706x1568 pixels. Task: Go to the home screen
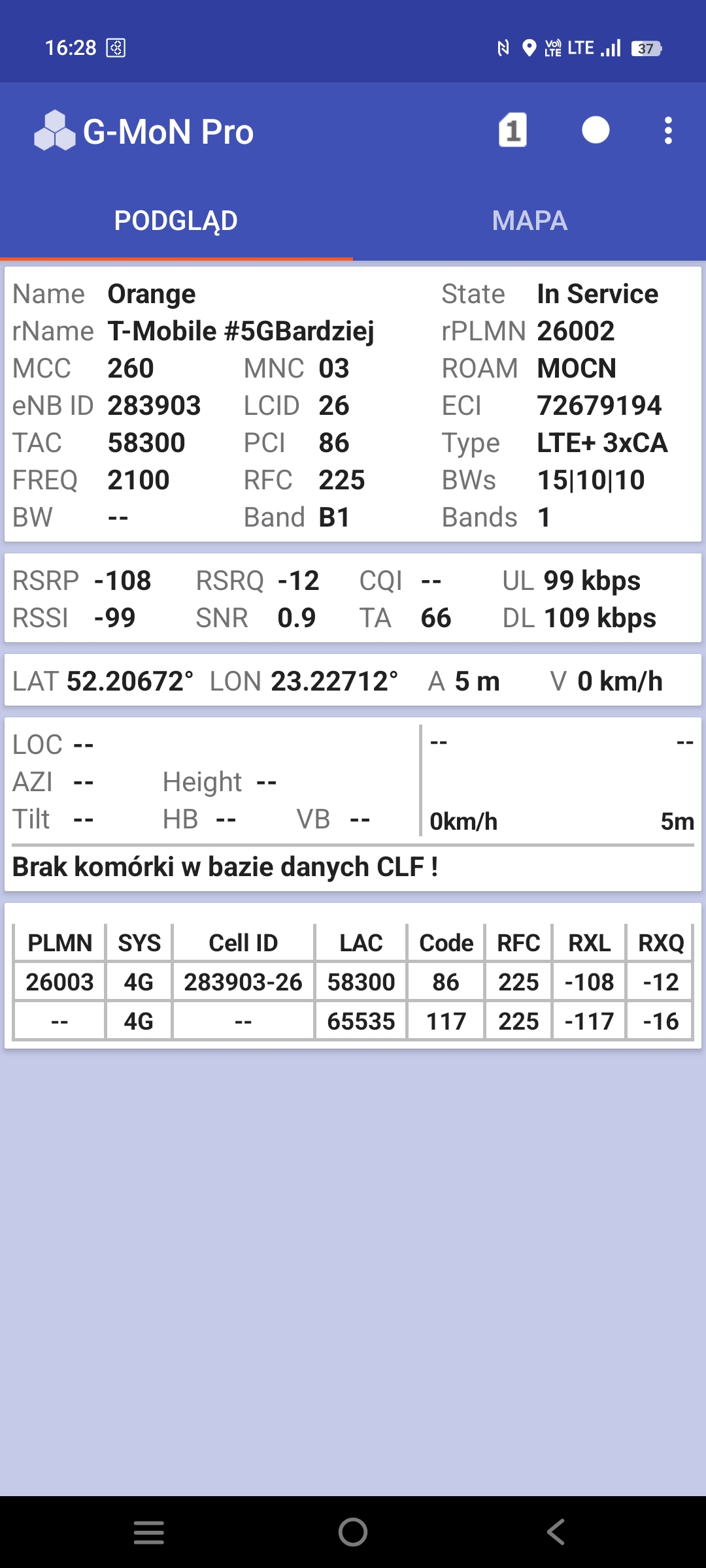click(x=353, y=1531)
